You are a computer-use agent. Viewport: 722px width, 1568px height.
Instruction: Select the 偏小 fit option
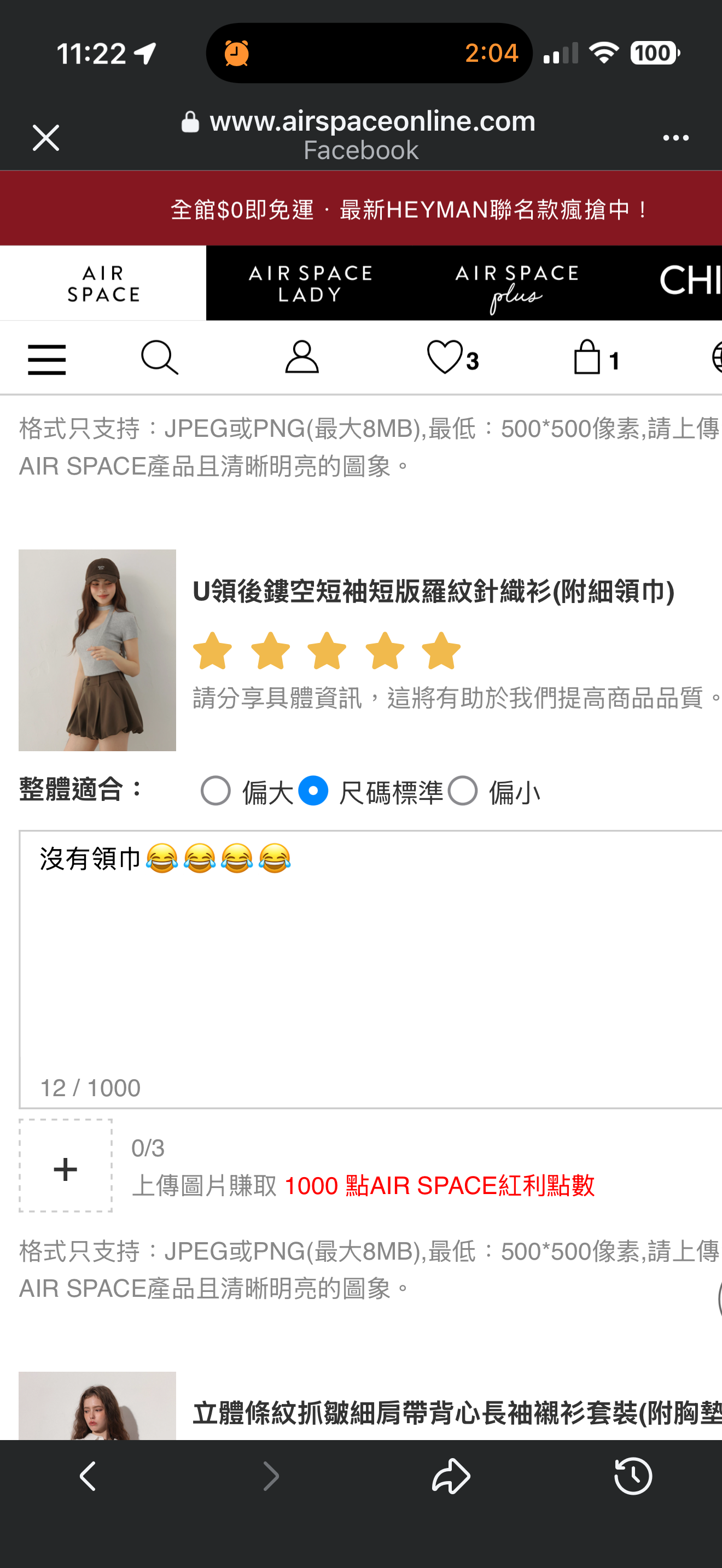coord(463,791)
